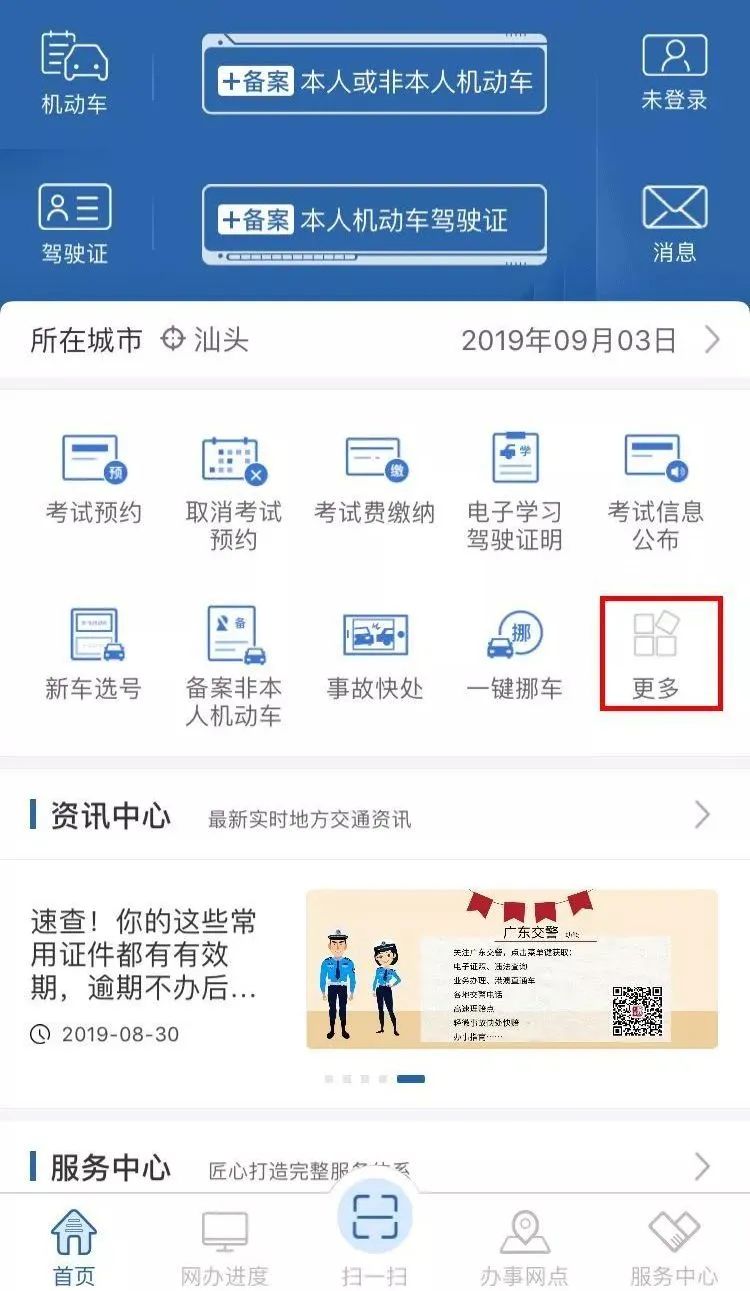Expand the 资讯中心 section
This screenshot has width=750, height=1291.
tap(702, 816)
